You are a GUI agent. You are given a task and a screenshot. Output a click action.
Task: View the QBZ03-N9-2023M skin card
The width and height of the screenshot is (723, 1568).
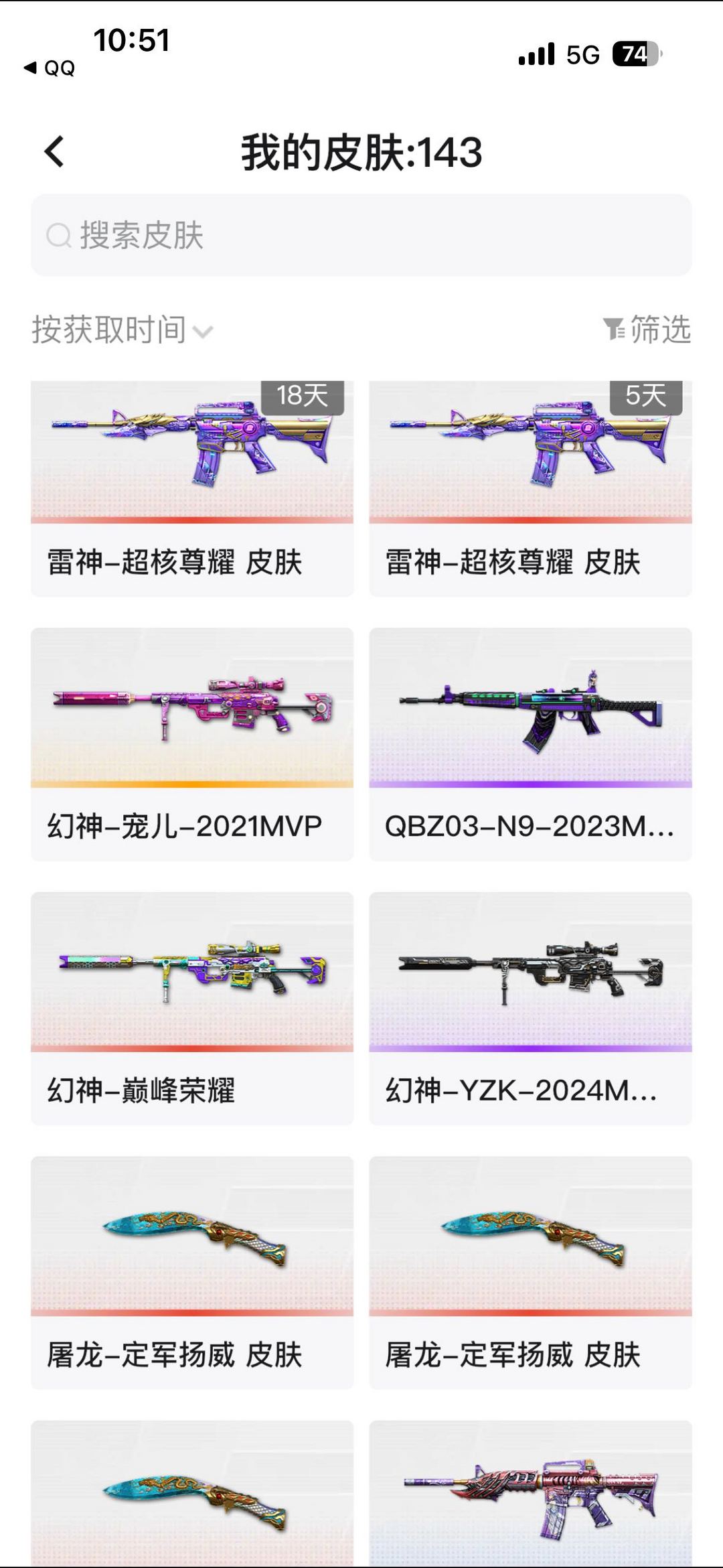[530, 743]
